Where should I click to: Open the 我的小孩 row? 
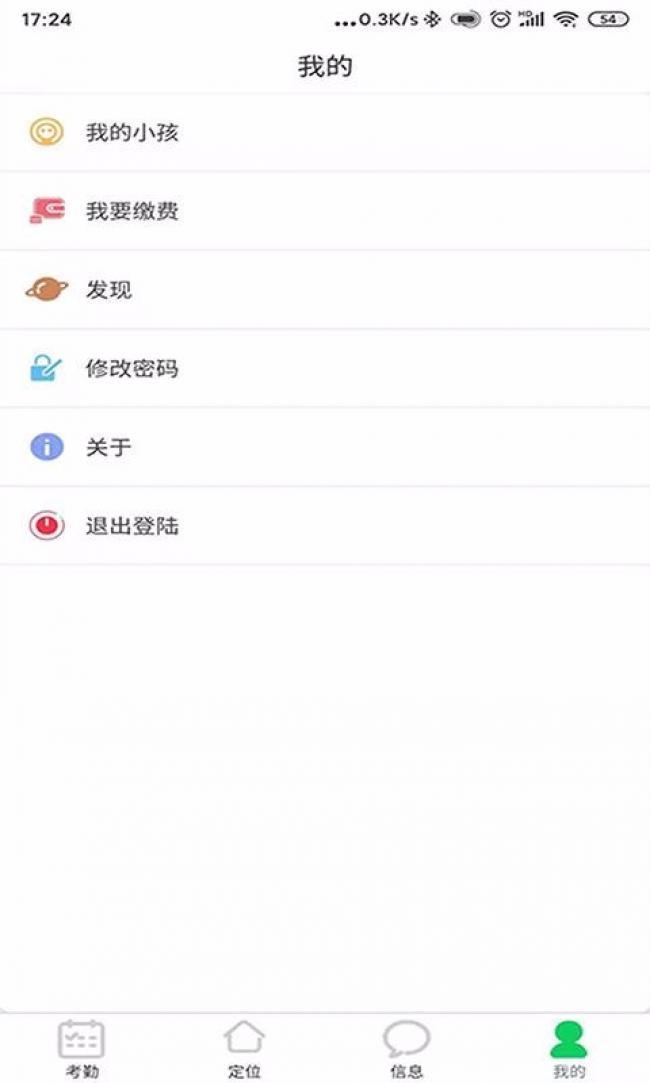coord(325,132)
